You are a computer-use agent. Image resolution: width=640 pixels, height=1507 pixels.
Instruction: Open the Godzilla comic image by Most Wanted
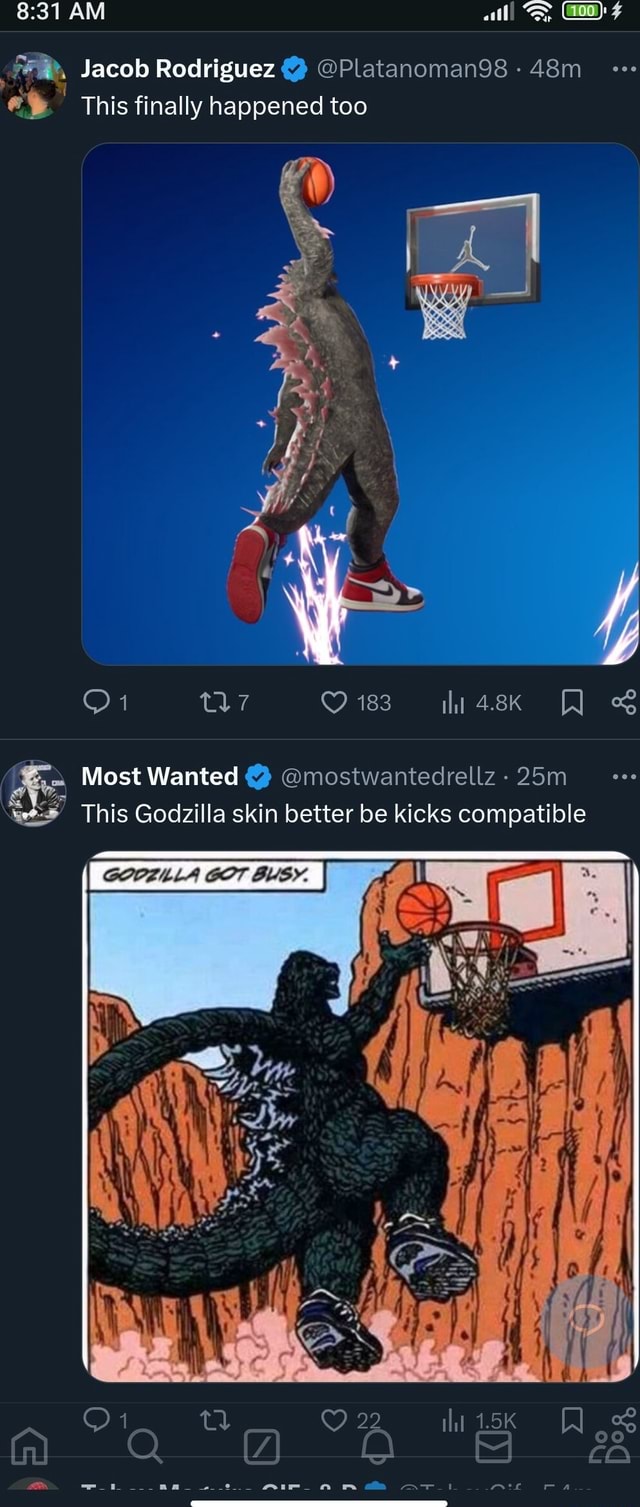(x=360, y=1115)
